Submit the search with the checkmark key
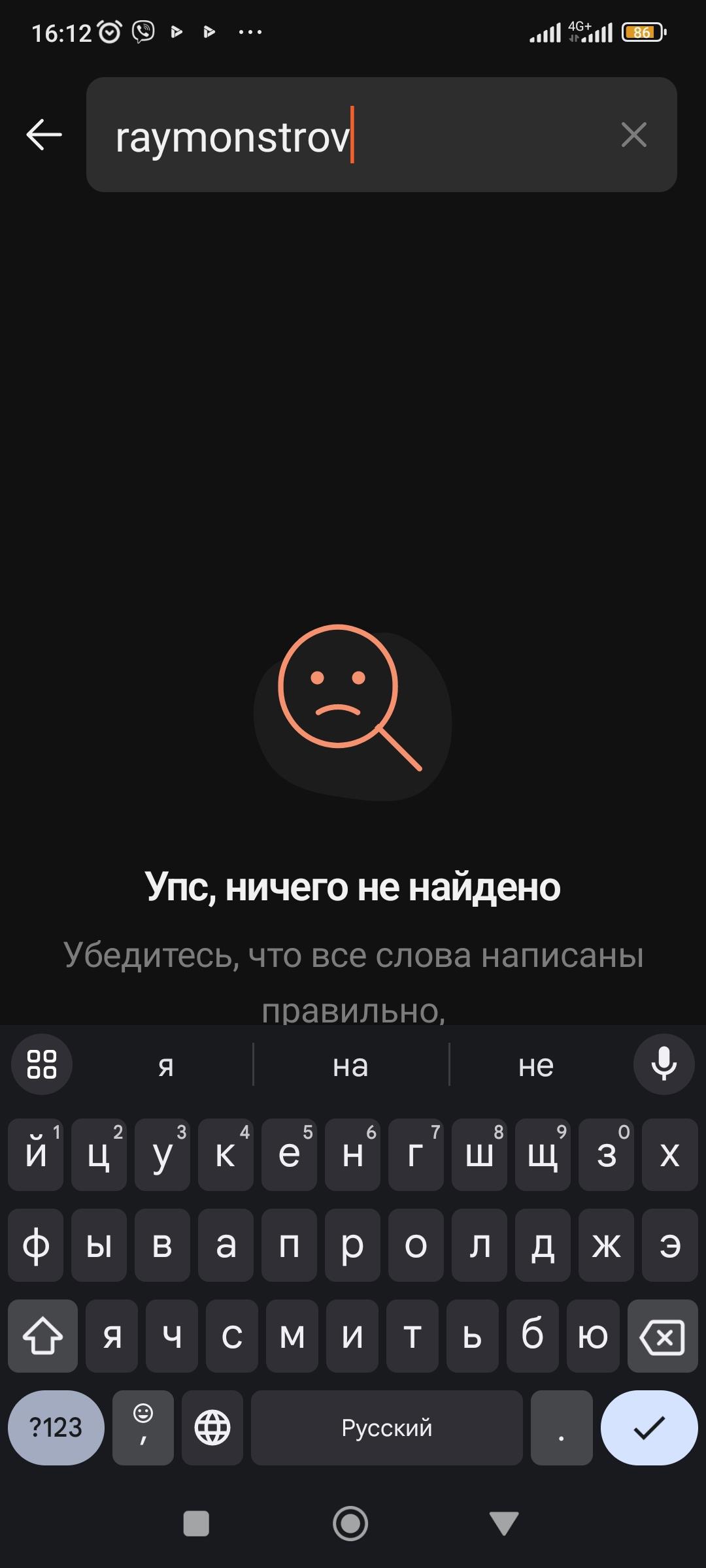 pos(648,1428)
